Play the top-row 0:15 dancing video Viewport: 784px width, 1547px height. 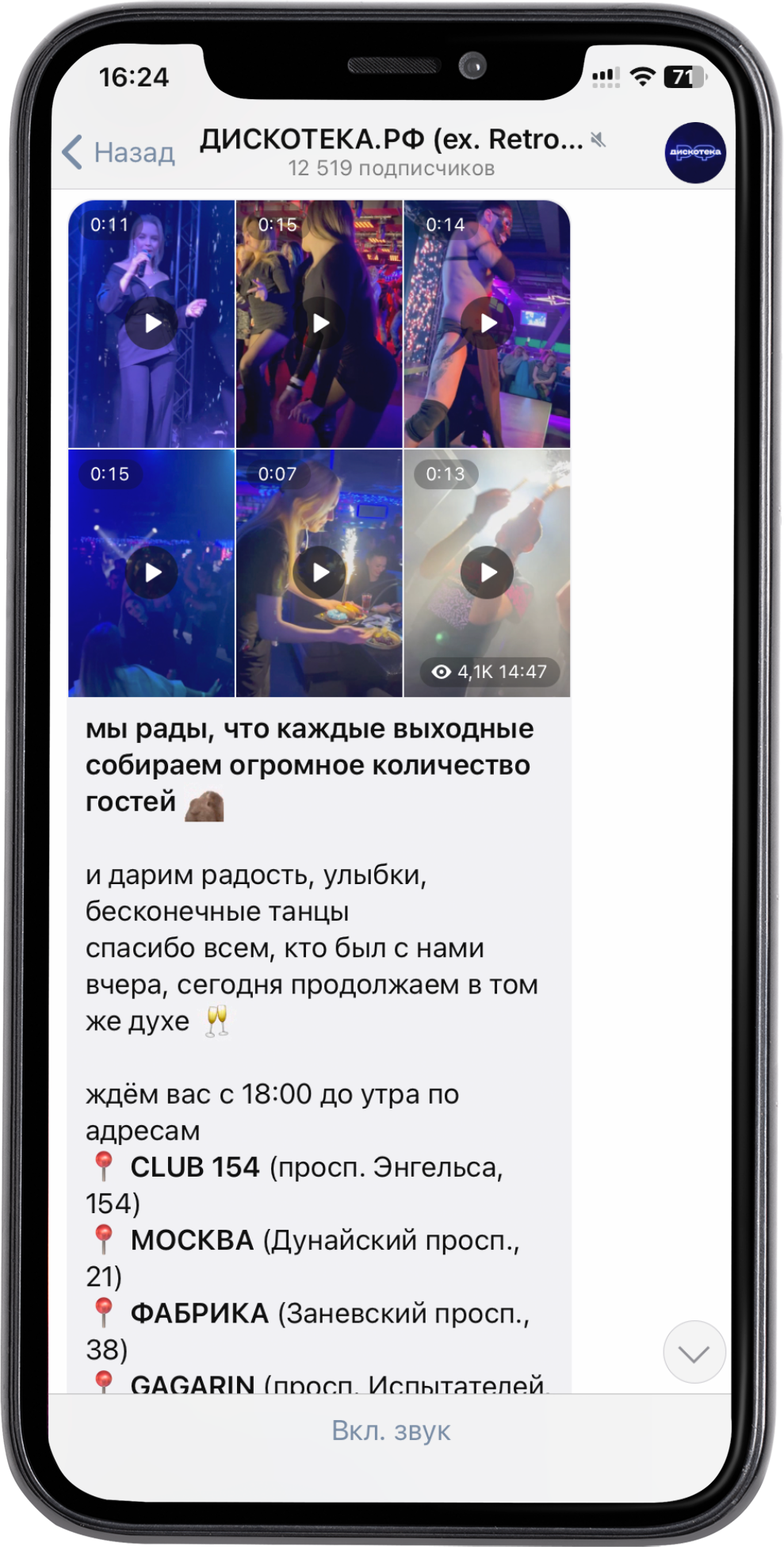[319, 324]
